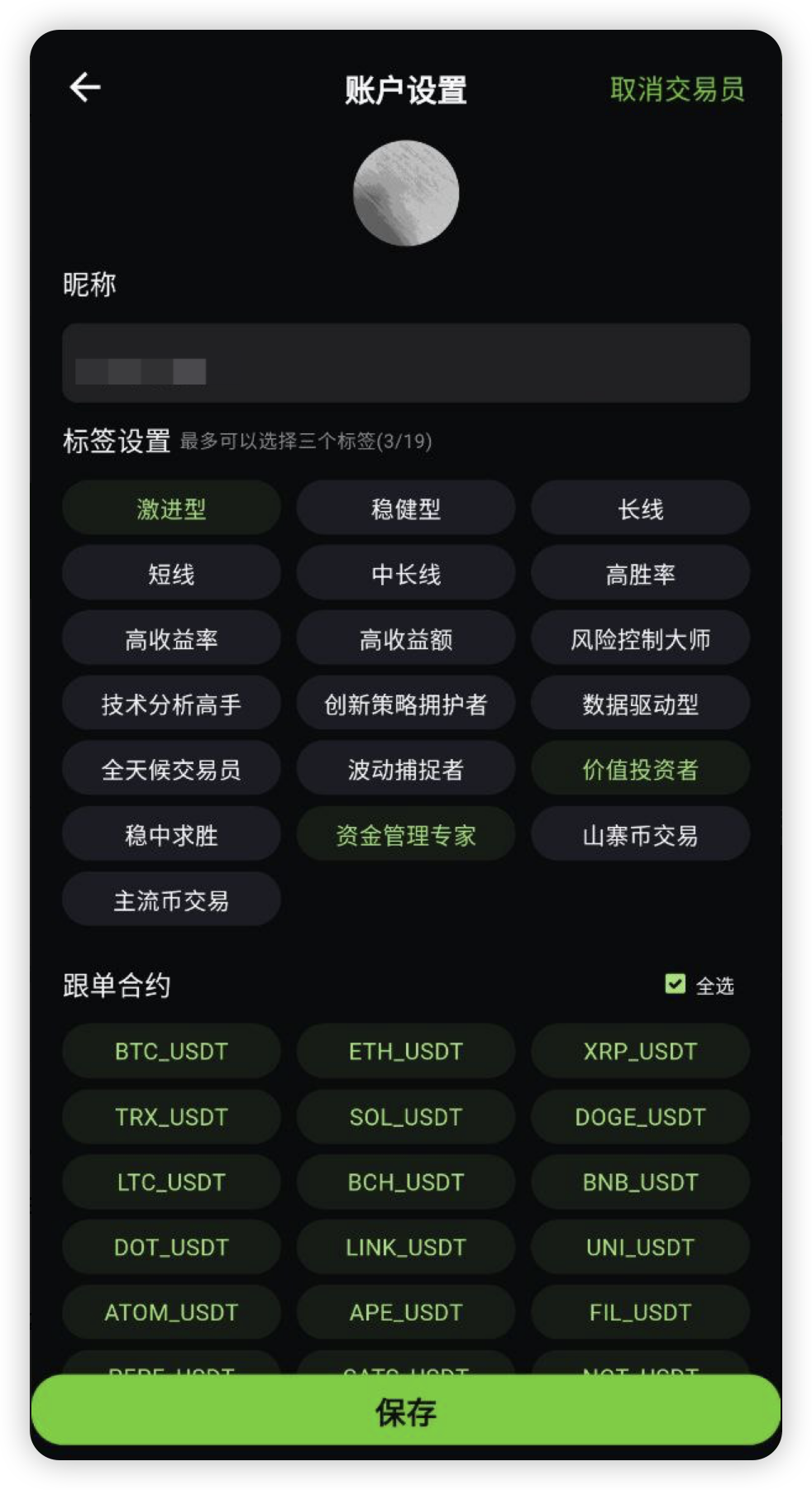Screen dimensions: 812x1490
Task: Deselect the 价值投资者 tag
Action: pyautogui.click(x=640, y=770)
